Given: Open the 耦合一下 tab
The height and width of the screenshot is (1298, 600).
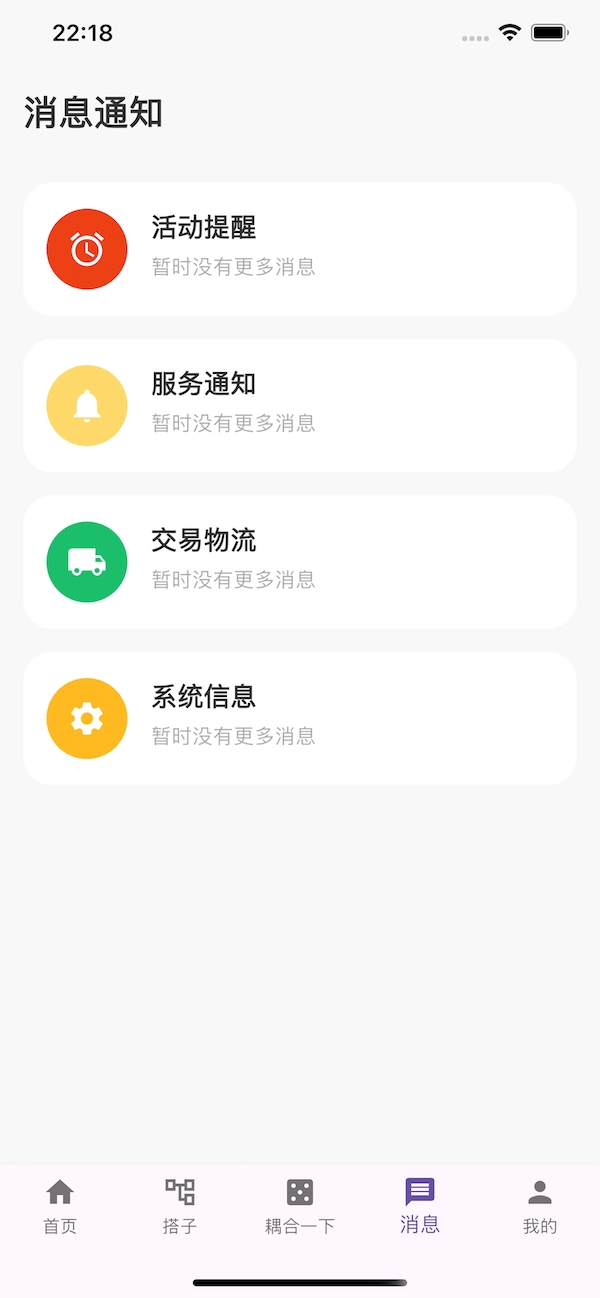Looking at the screenshot, I should click(x=300, y=1206).
